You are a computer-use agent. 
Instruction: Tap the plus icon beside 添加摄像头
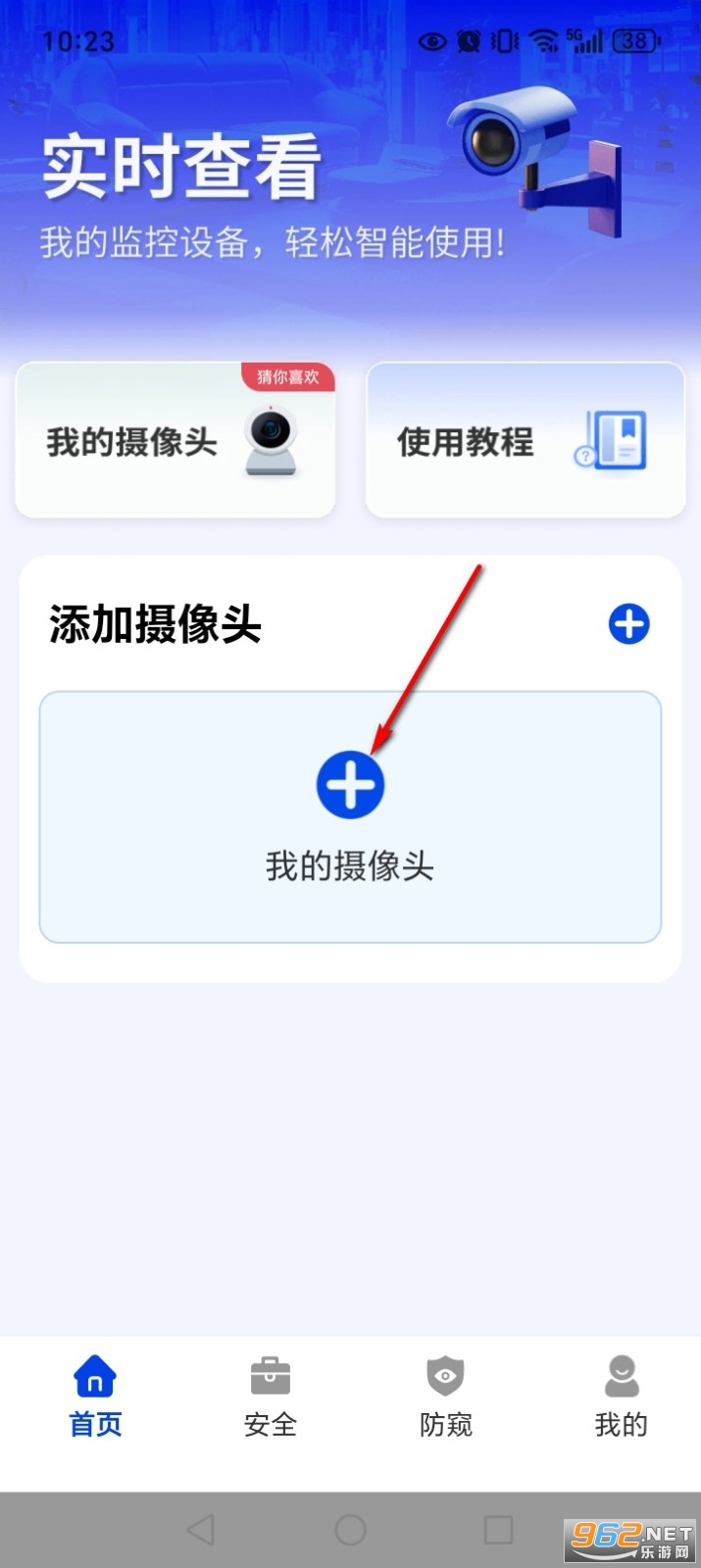(x=628, y=624)
